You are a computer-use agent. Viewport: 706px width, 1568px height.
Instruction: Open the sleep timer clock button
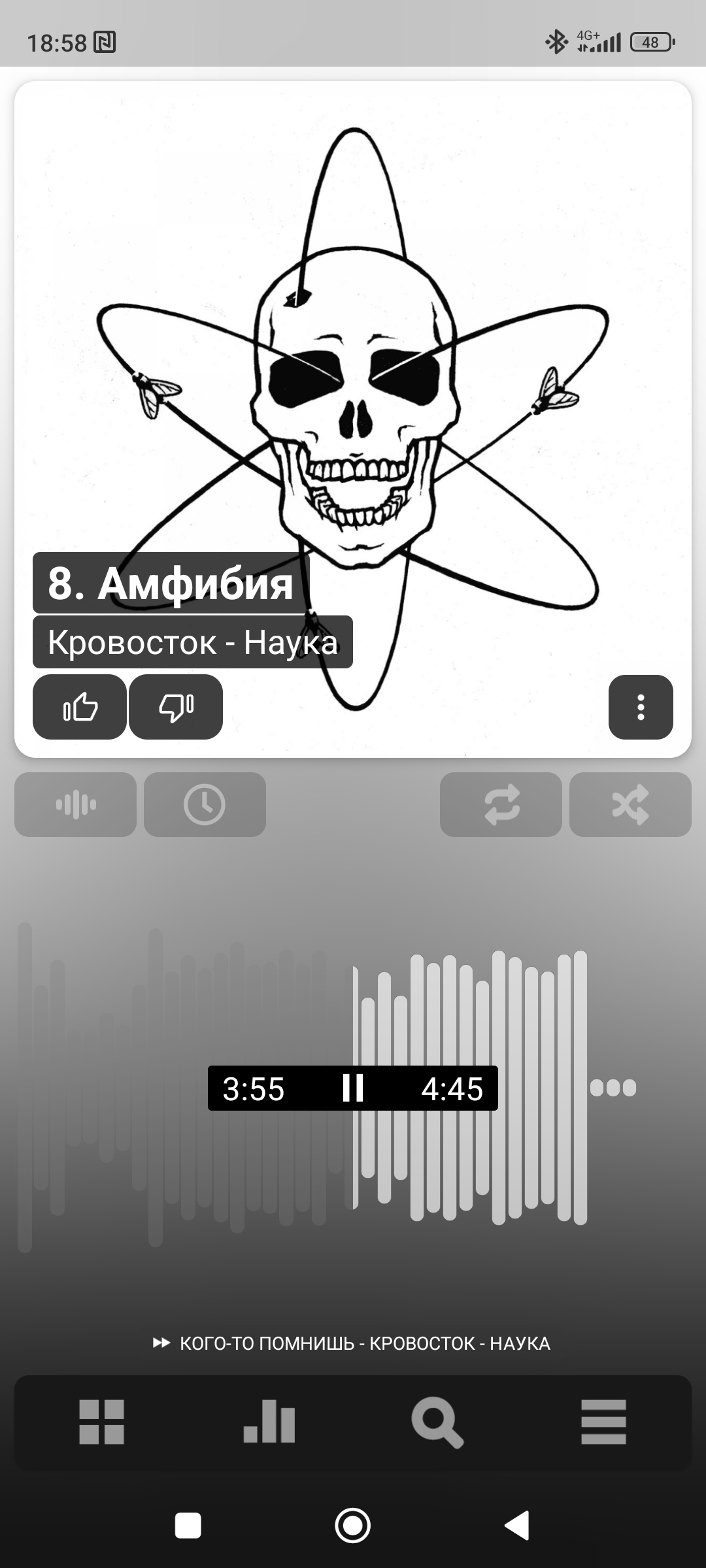pos(205,804)
